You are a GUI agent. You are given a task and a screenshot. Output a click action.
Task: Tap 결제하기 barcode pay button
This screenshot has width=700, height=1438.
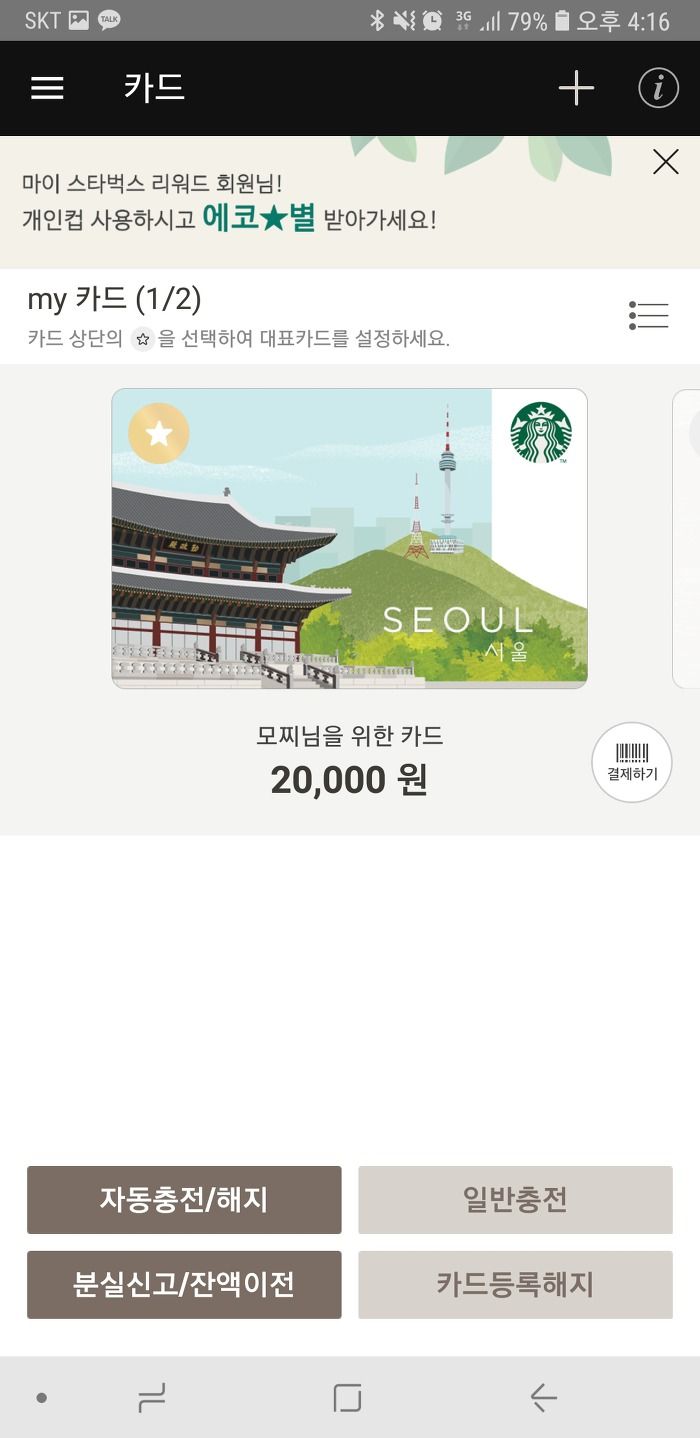(632, 762)
